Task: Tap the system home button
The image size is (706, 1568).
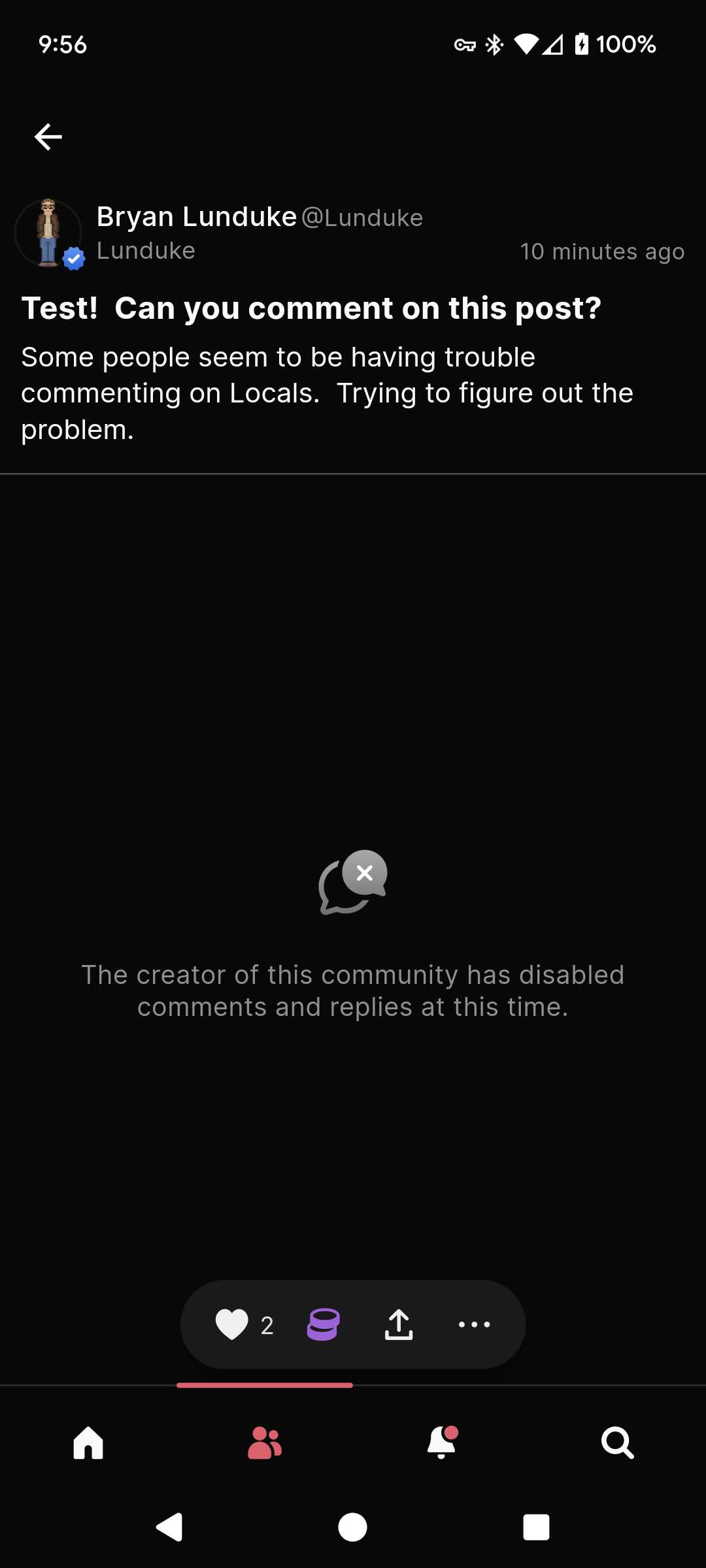Action: pyautogui.click(x=352, y=1527)
